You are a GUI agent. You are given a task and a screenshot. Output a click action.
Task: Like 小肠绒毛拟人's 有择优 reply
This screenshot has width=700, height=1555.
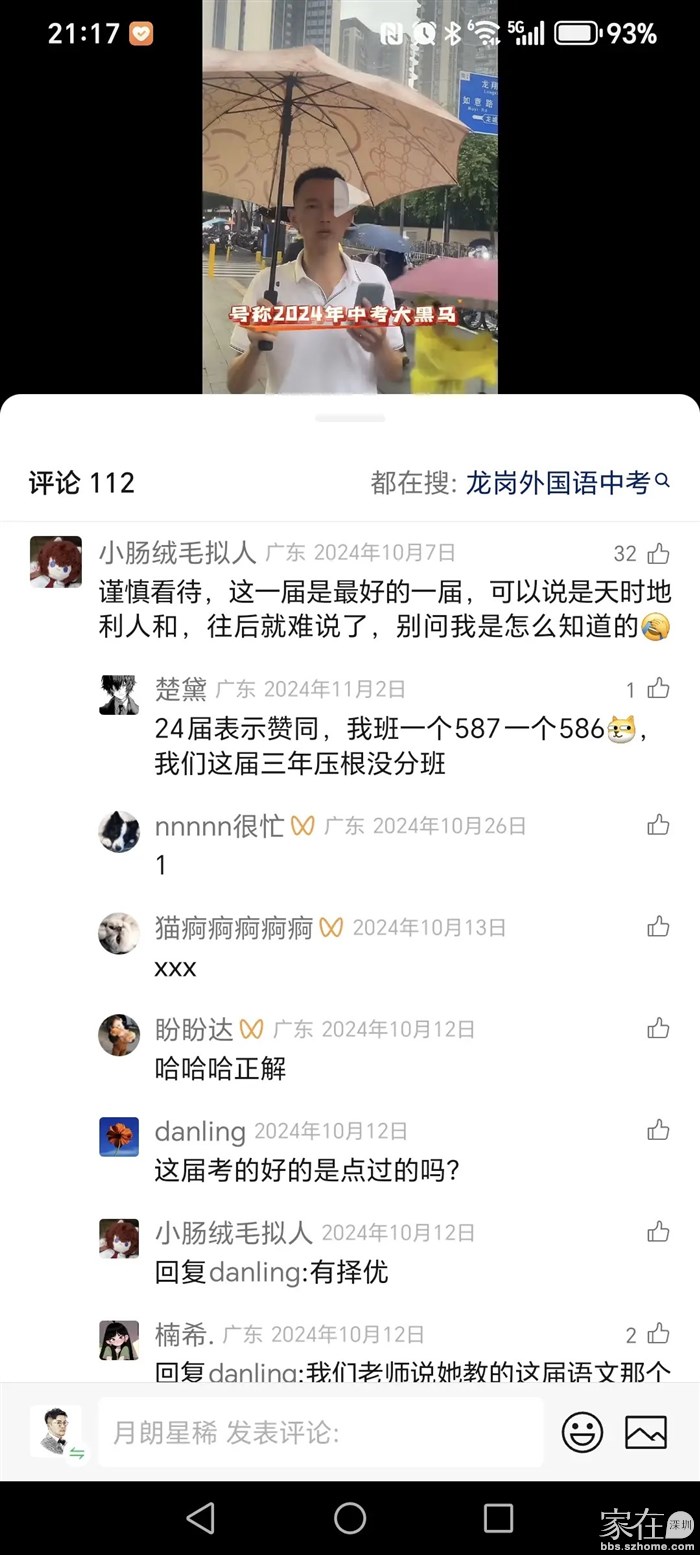657,1232
